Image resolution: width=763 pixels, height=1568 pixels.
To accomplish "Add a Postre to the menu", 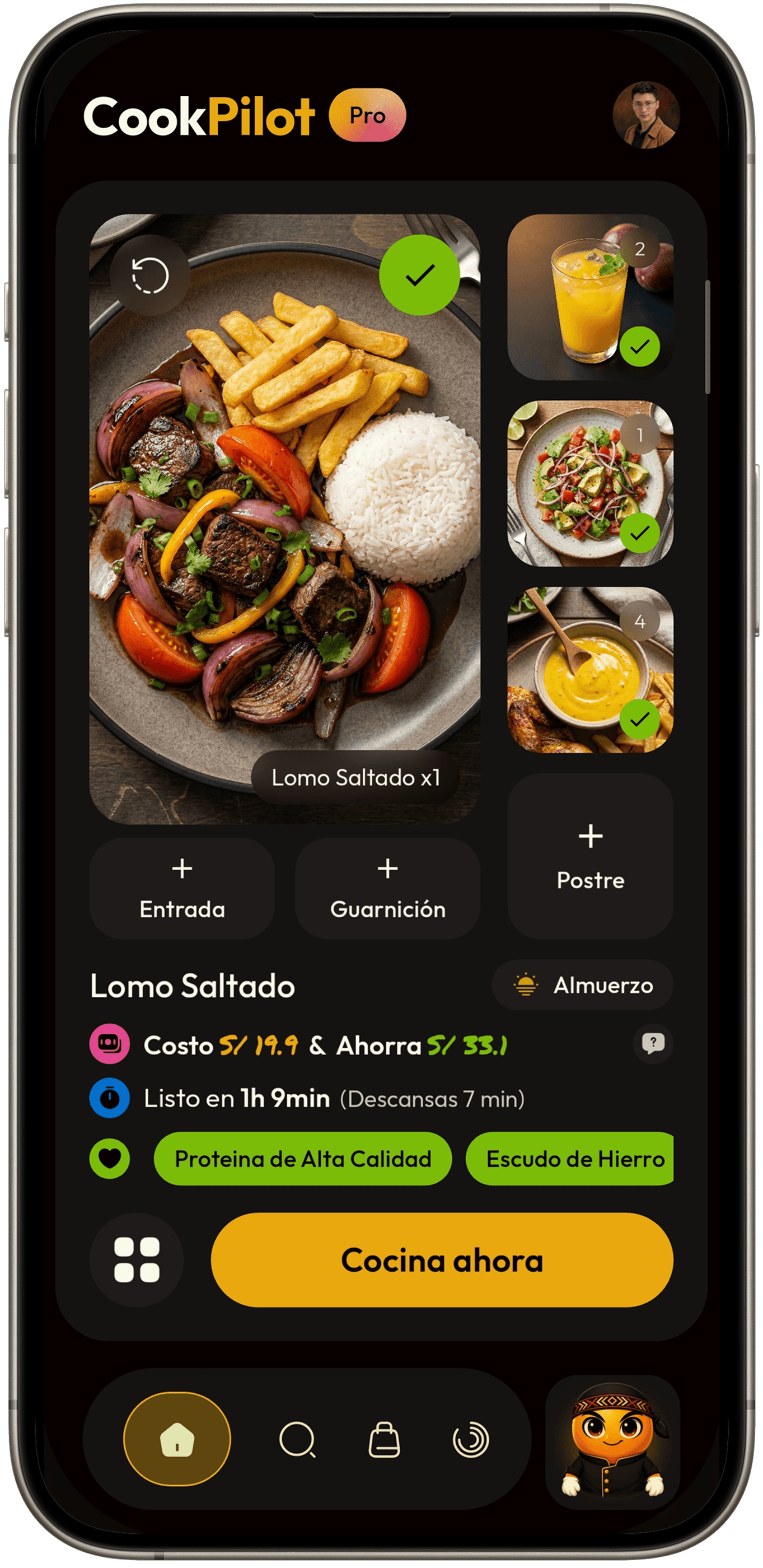I will [590, 856].
